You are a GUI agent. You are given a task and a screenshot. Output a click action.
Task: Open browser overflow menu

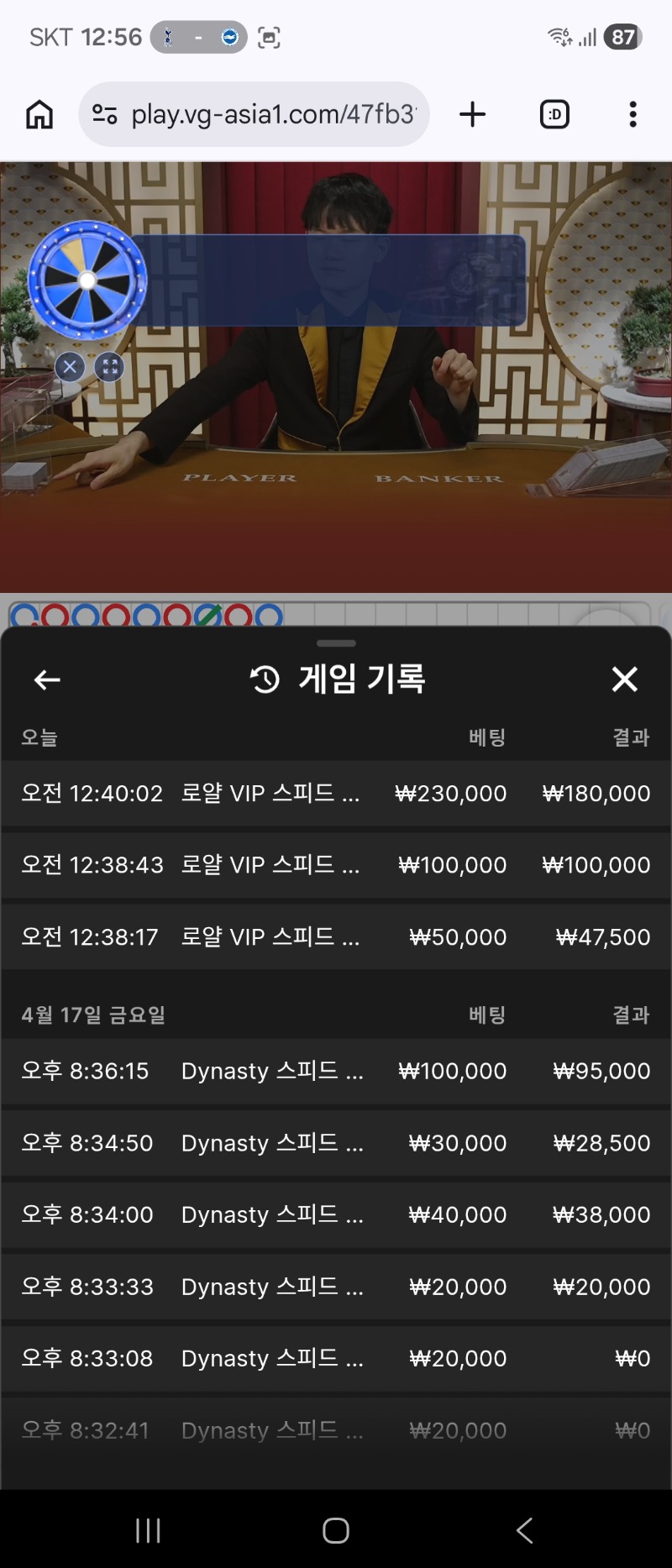[x=633, y=114]
